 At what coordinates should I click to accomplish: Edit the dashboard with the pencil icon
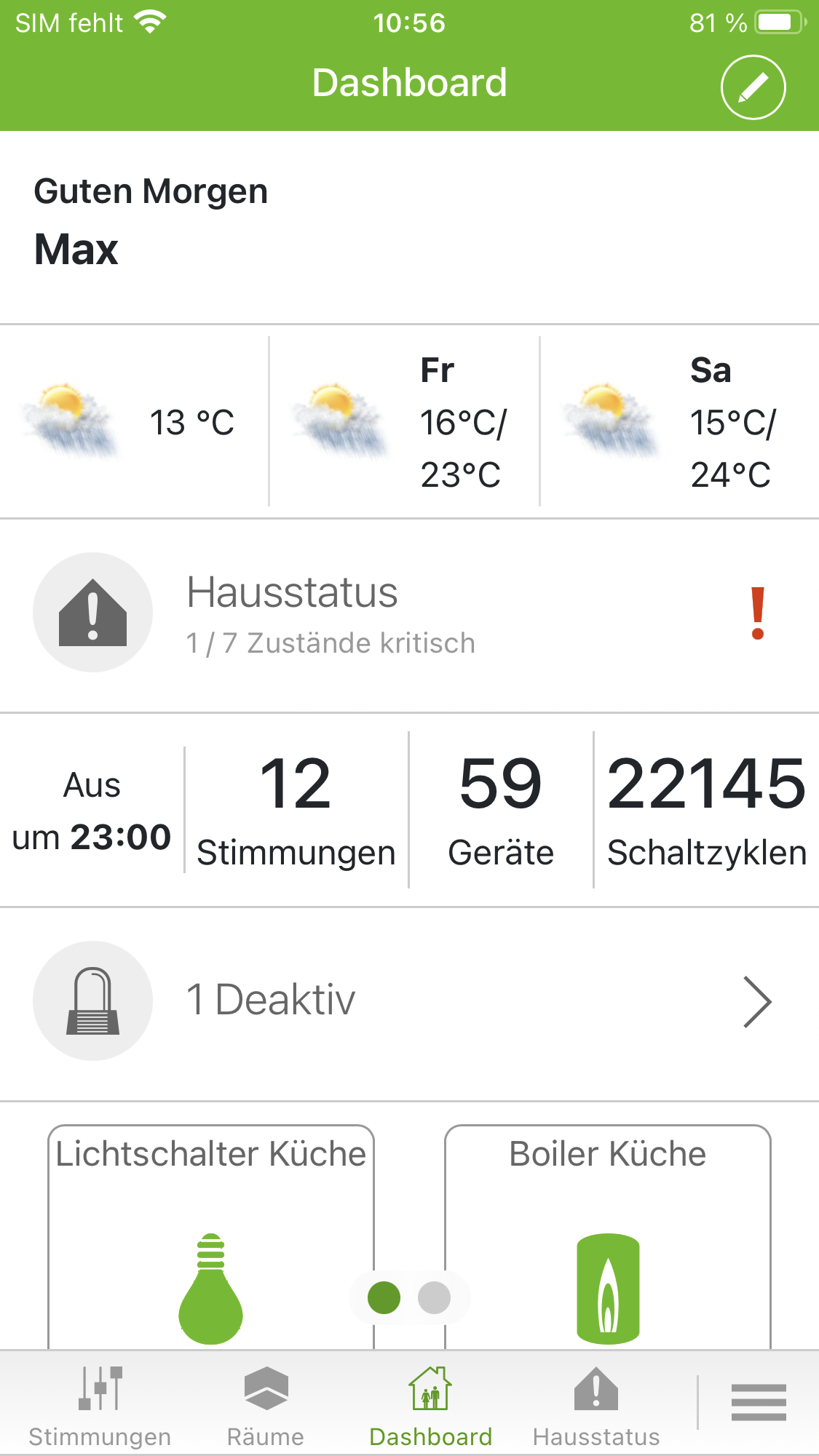(753, 87)
